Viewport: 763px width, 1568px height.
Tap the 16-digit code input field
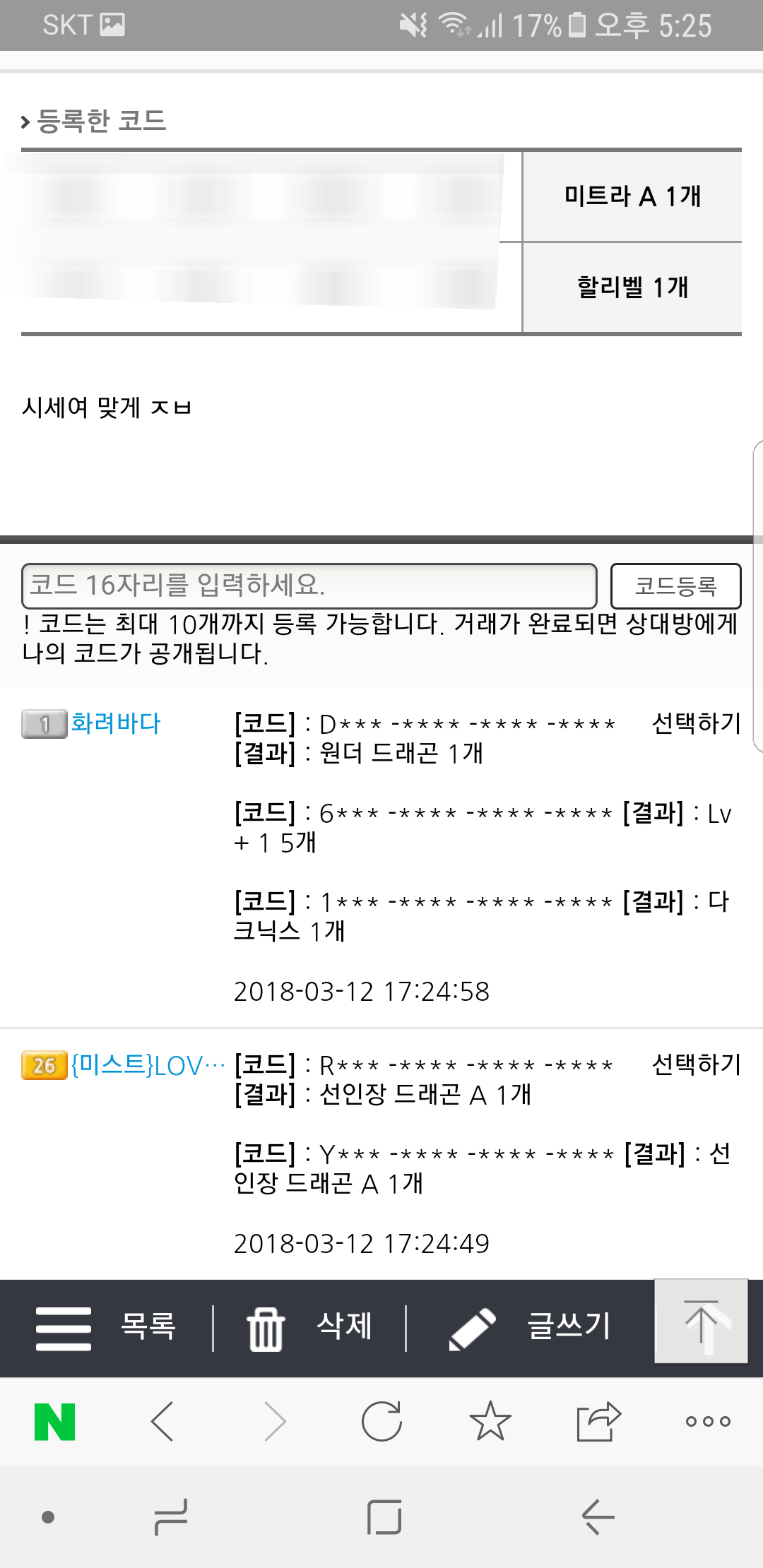(309, 586)
